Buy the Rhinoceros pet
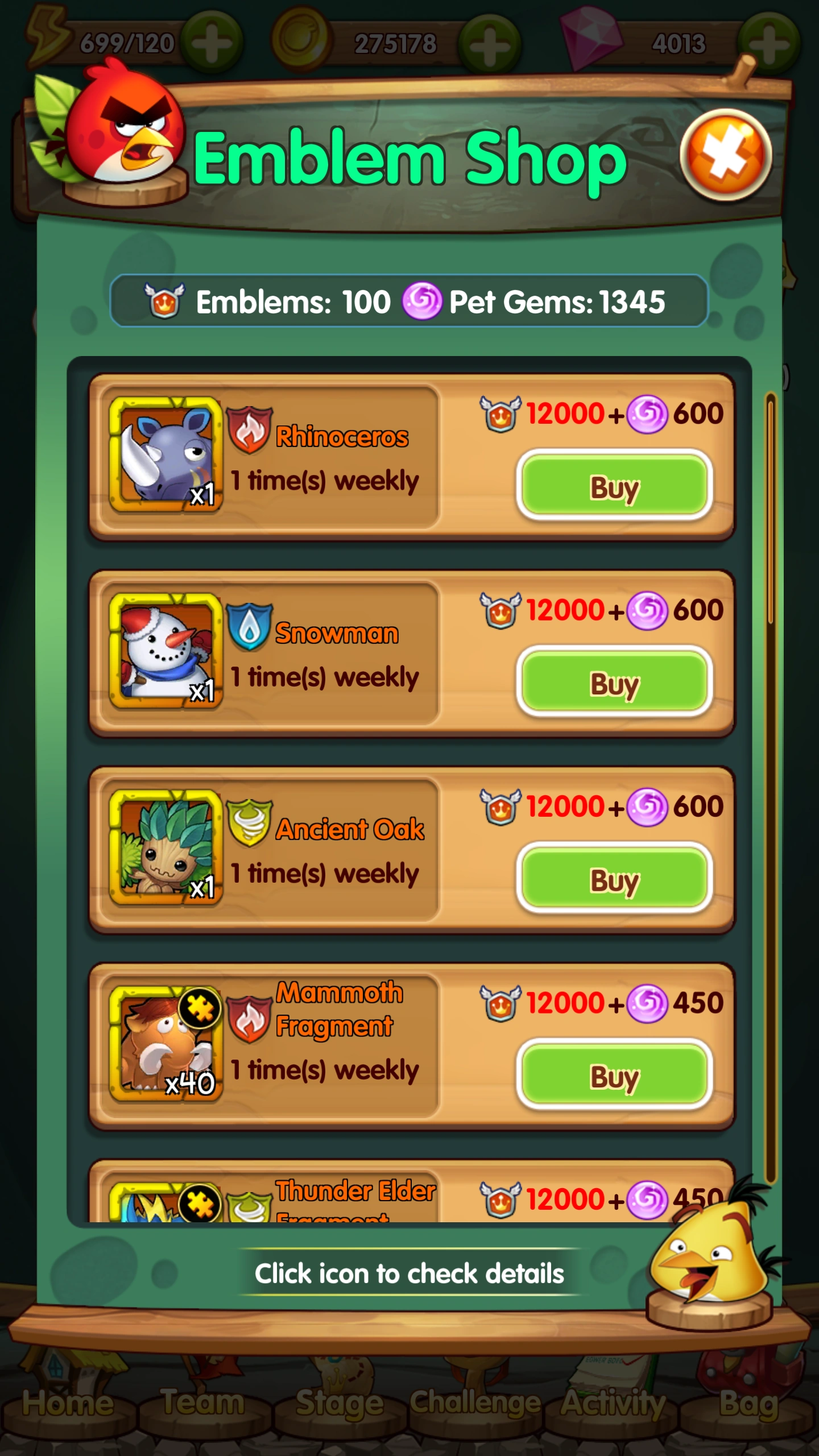819x1456 pixels. pyautogui.click(x=614, y=485)
